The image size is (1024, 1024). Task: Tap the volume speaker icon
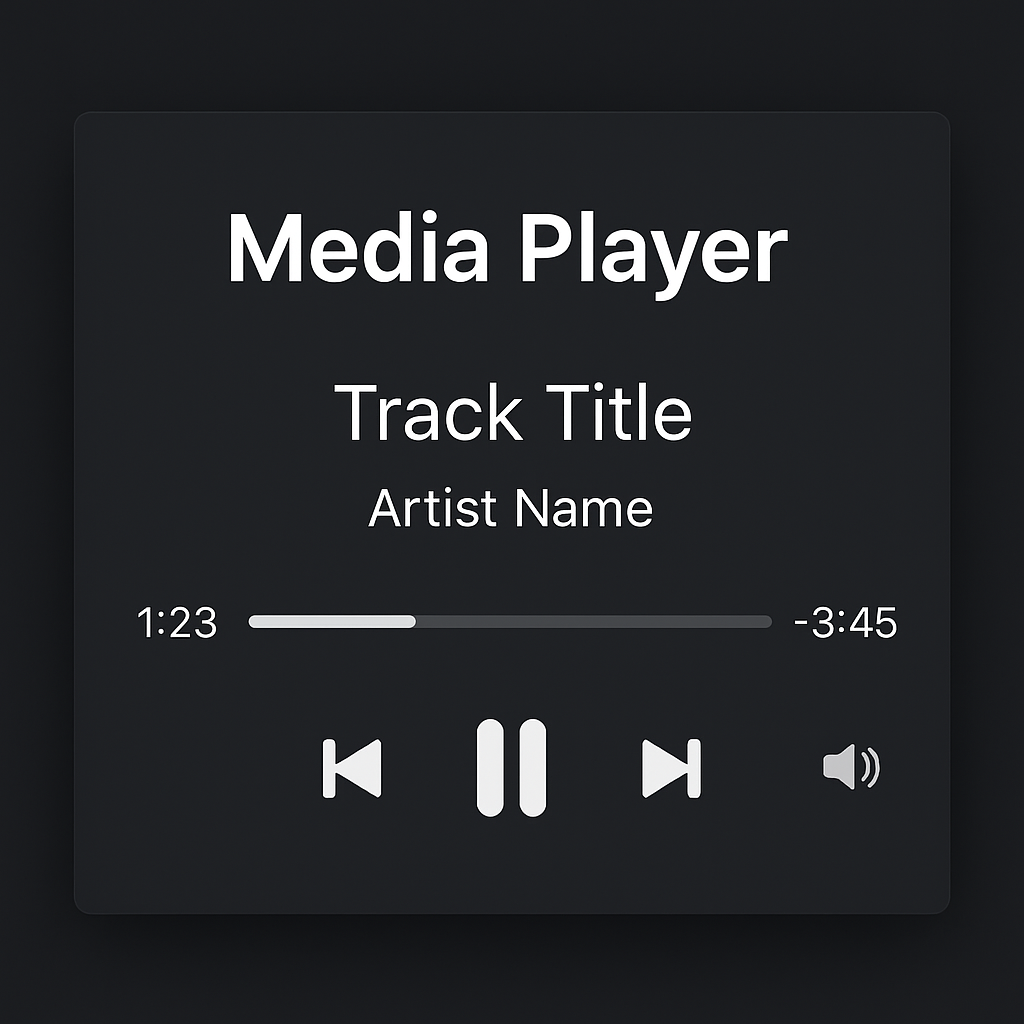coord(849,768)
